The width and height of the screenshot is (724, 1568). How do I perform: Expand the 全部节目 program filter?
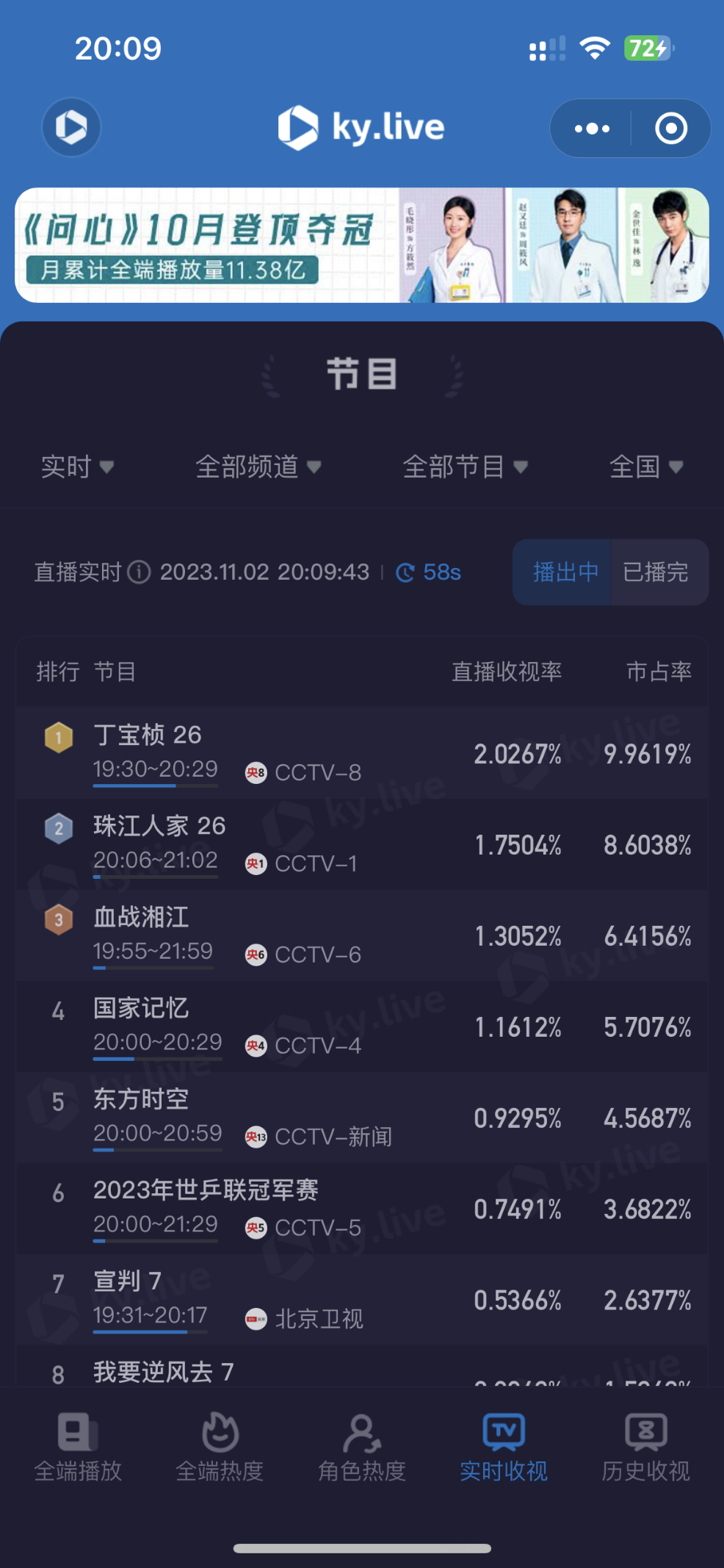click(x=466, y=467)
